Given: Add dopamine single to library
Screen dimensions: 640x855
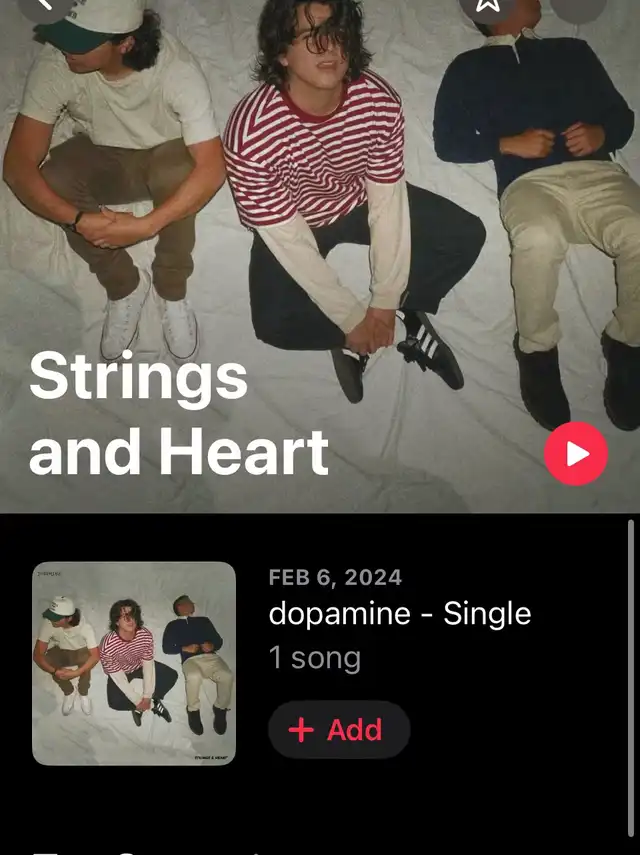Looking at the screenshot, I should point(338,730).
